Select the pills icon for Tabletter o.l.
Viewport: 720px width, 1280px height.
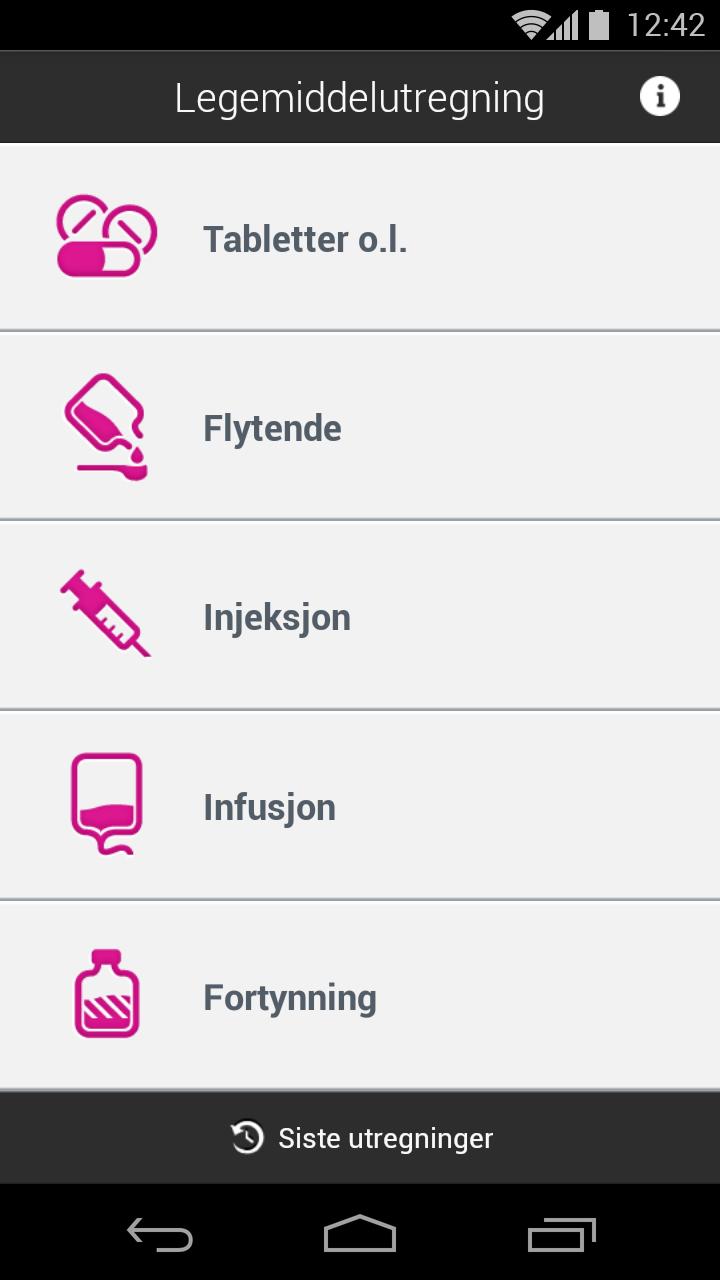click(106, 237)
